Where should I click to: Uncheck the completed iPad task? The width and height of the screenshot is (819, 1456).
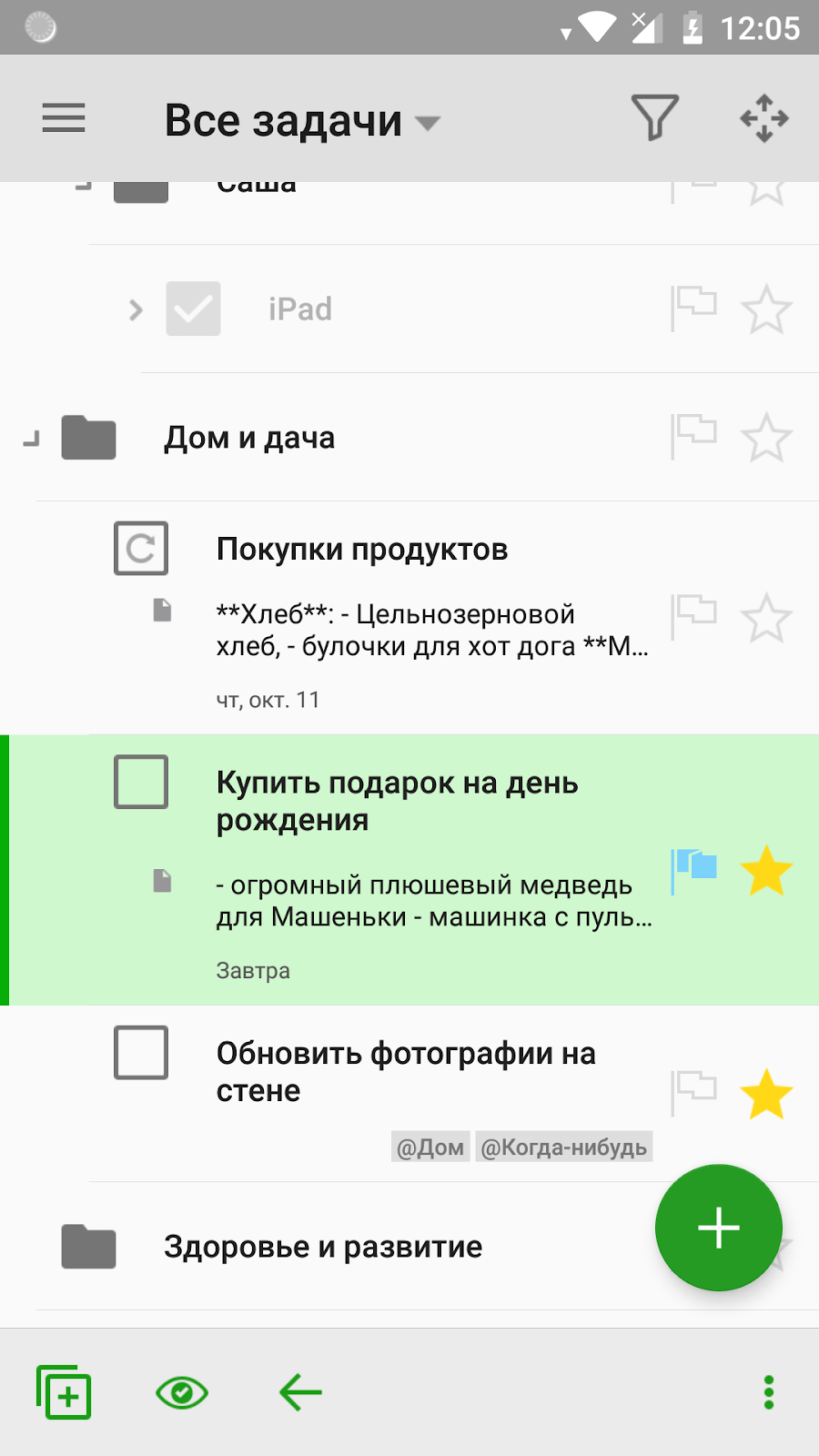pyautogui.click(x=193, y=308)
